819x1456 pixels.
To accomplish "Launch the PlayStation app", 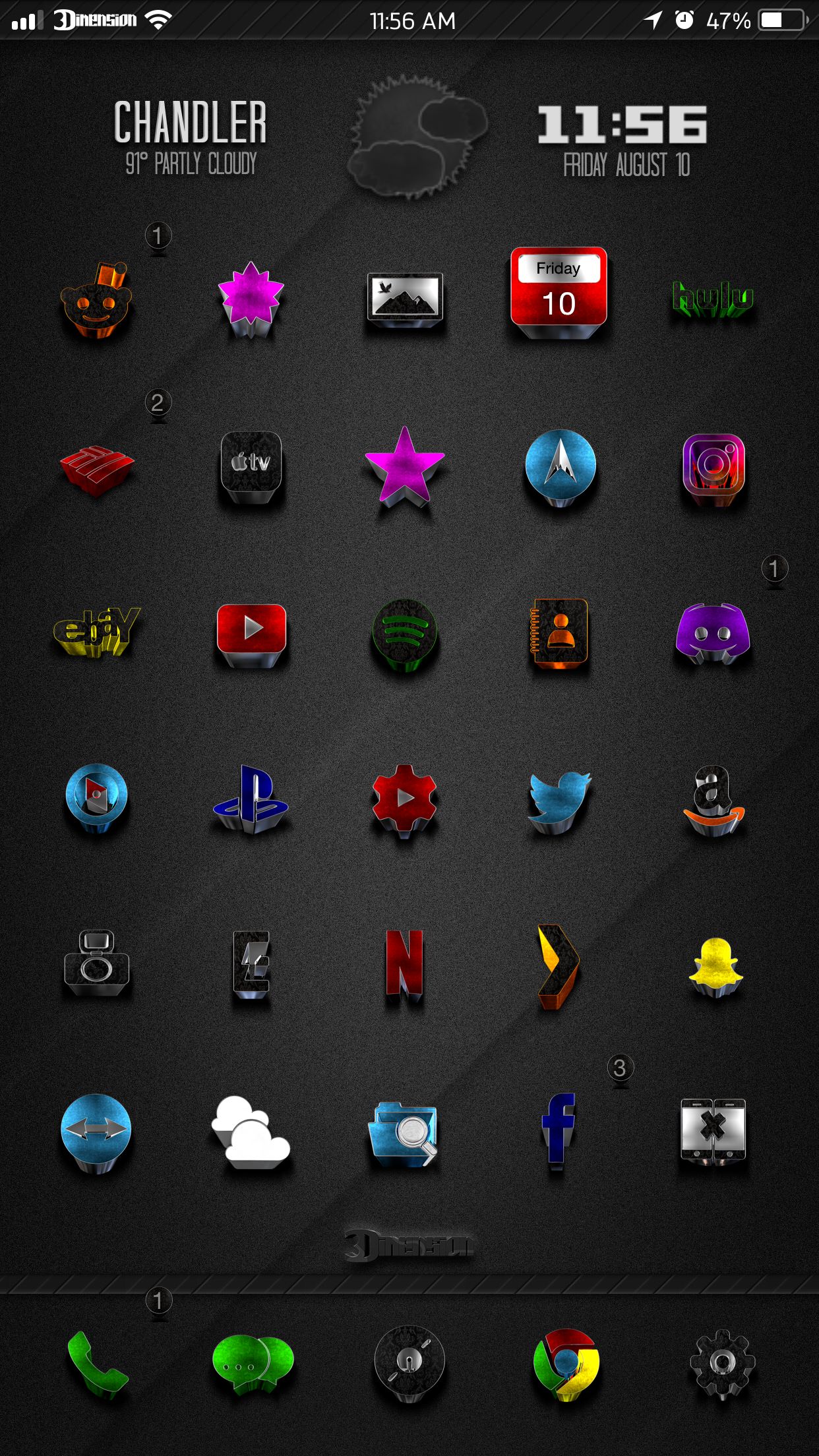I will (251, 799).
